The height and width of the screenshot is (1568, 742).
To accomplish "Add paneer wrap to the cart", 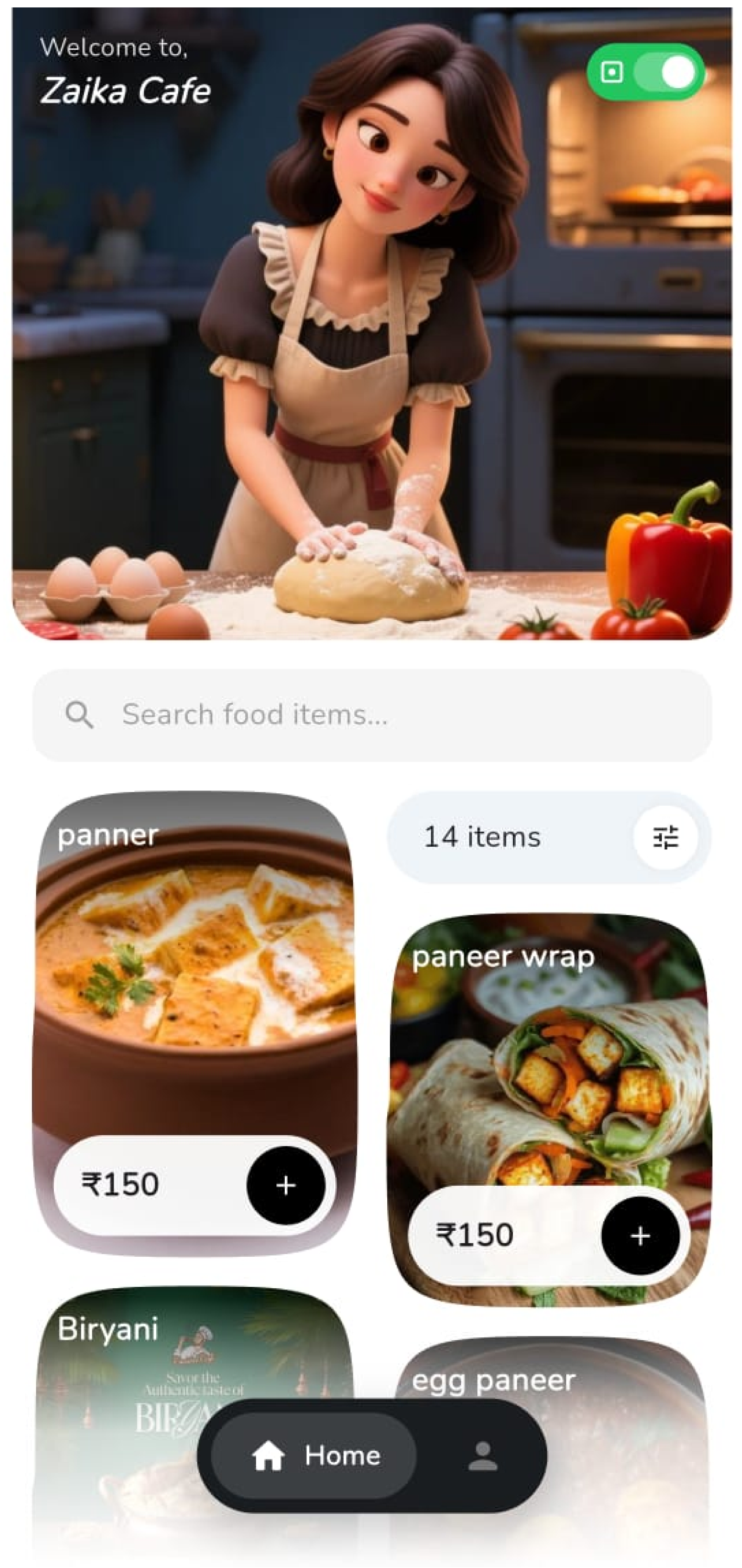I will [640, 1236].
